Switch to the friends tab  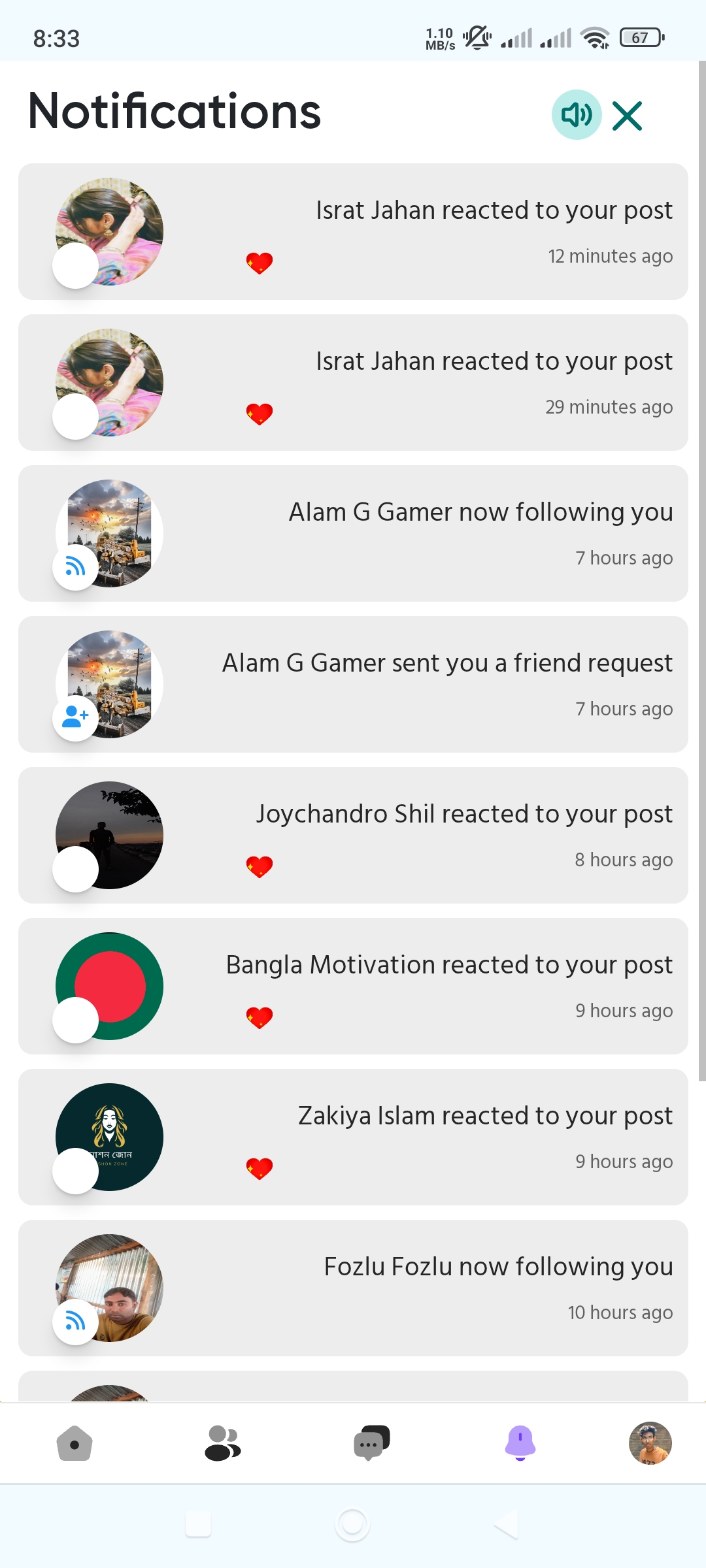pos(223,1443)
